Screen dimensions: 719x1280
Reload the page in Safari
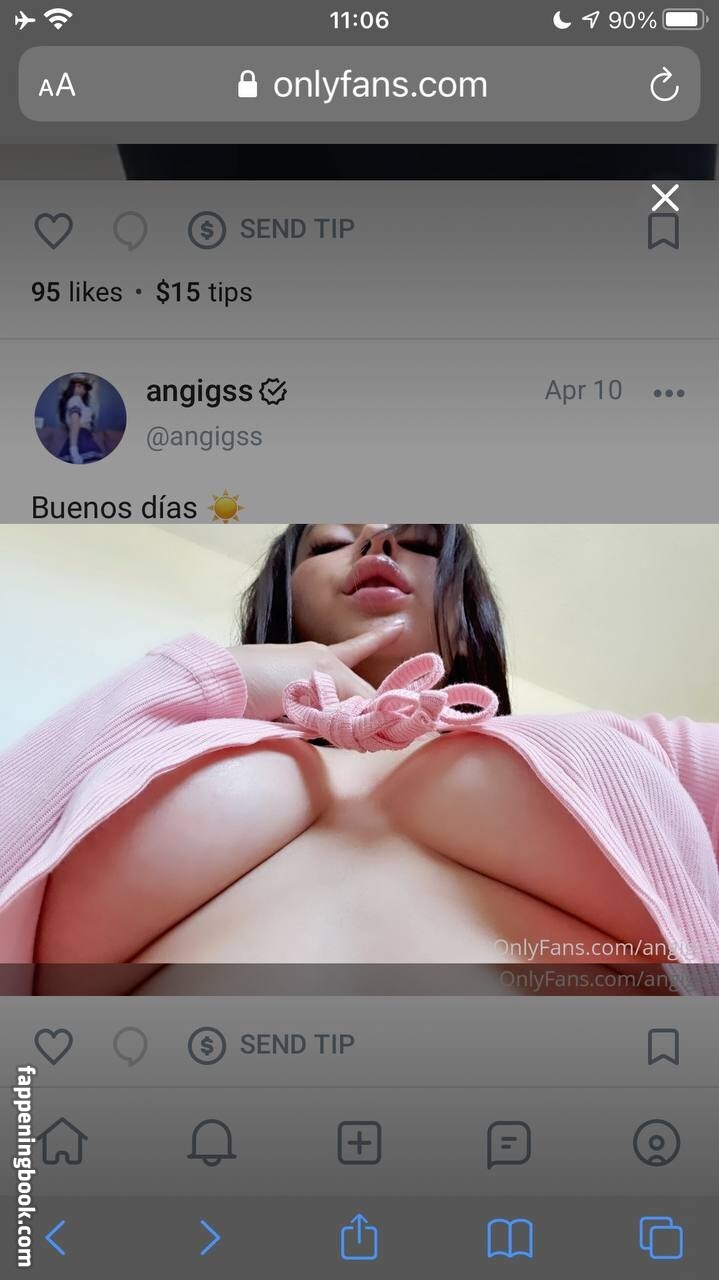coord(664,86)
